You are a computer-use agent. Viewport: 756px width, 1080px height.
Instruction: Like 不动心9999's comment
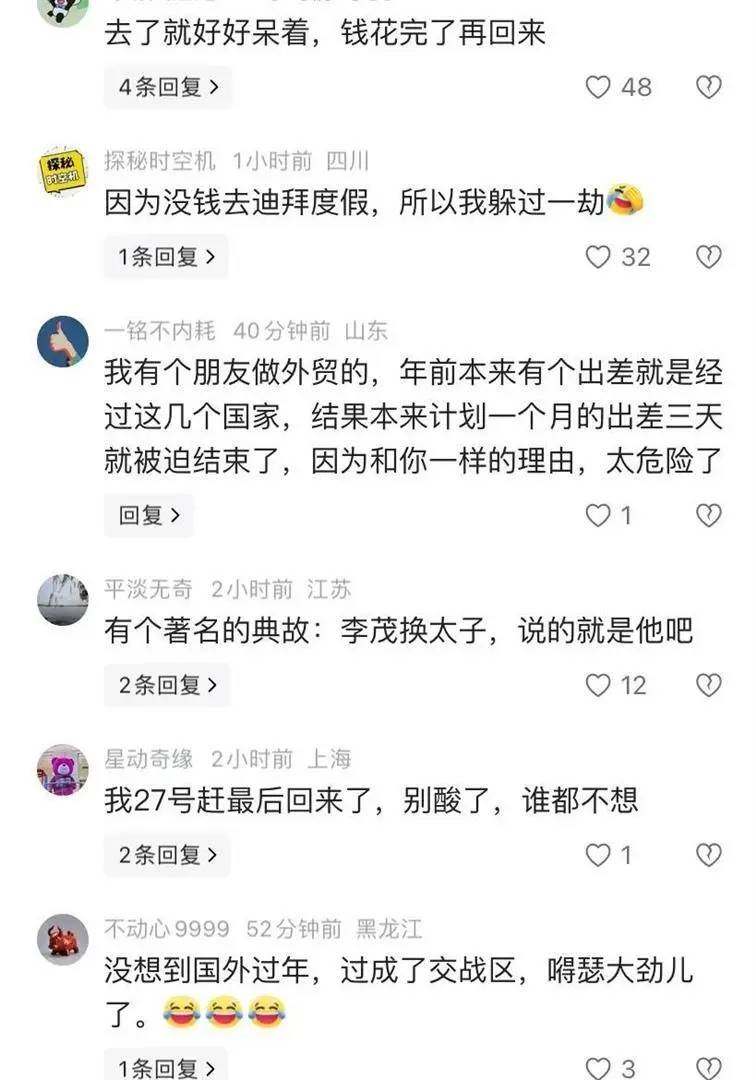point(598,1068)
